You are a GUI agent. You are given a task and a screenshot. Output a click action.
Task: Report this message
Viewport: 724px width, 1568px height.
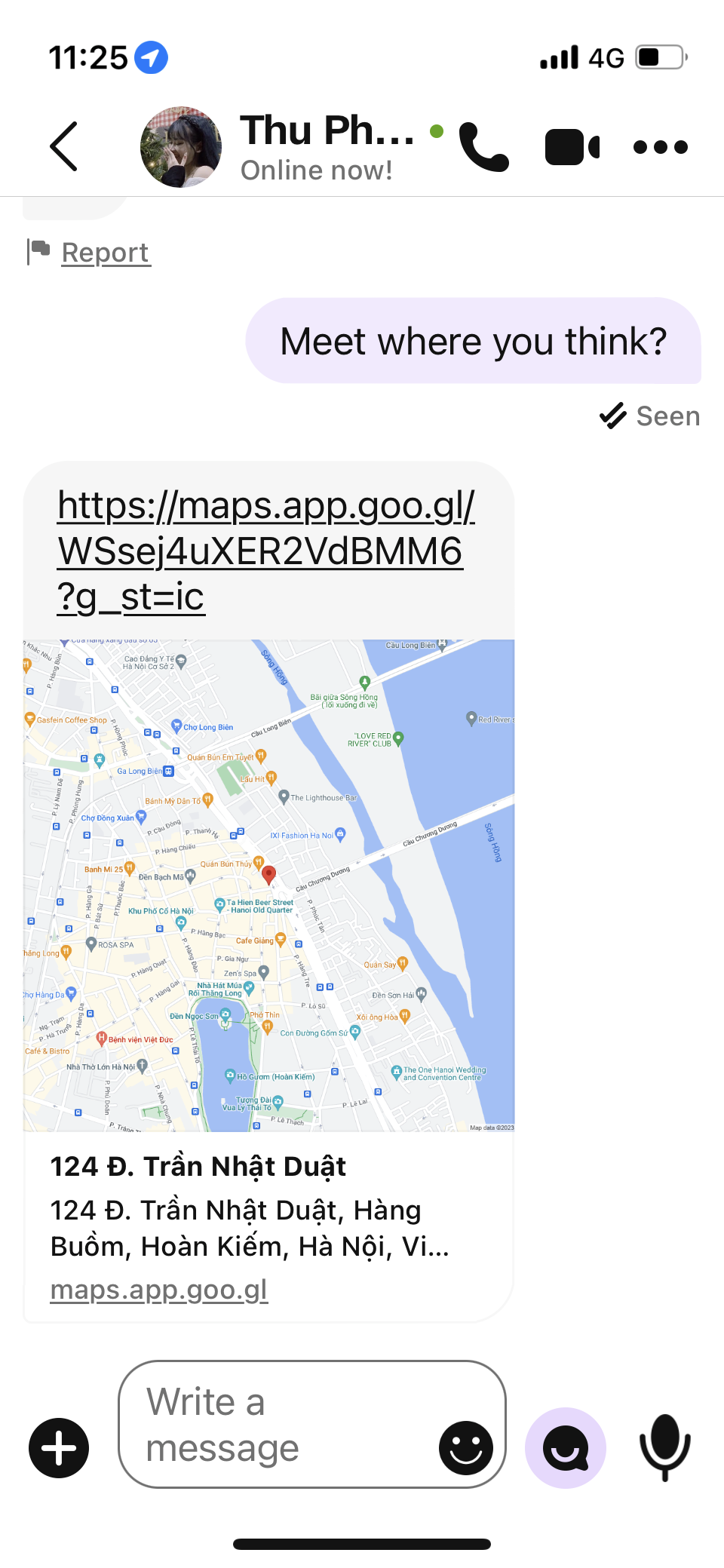tap(105, 253)
